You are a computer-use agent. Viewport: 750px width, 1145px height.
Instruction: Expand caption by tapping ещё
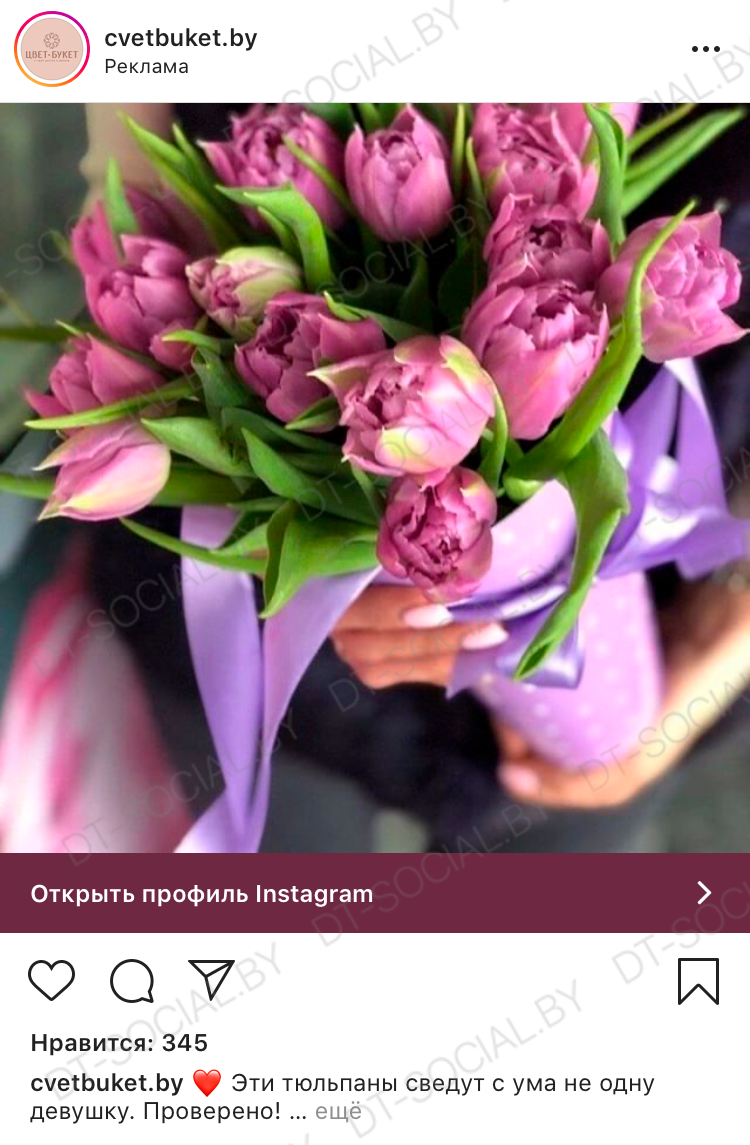click(337, 1111)
